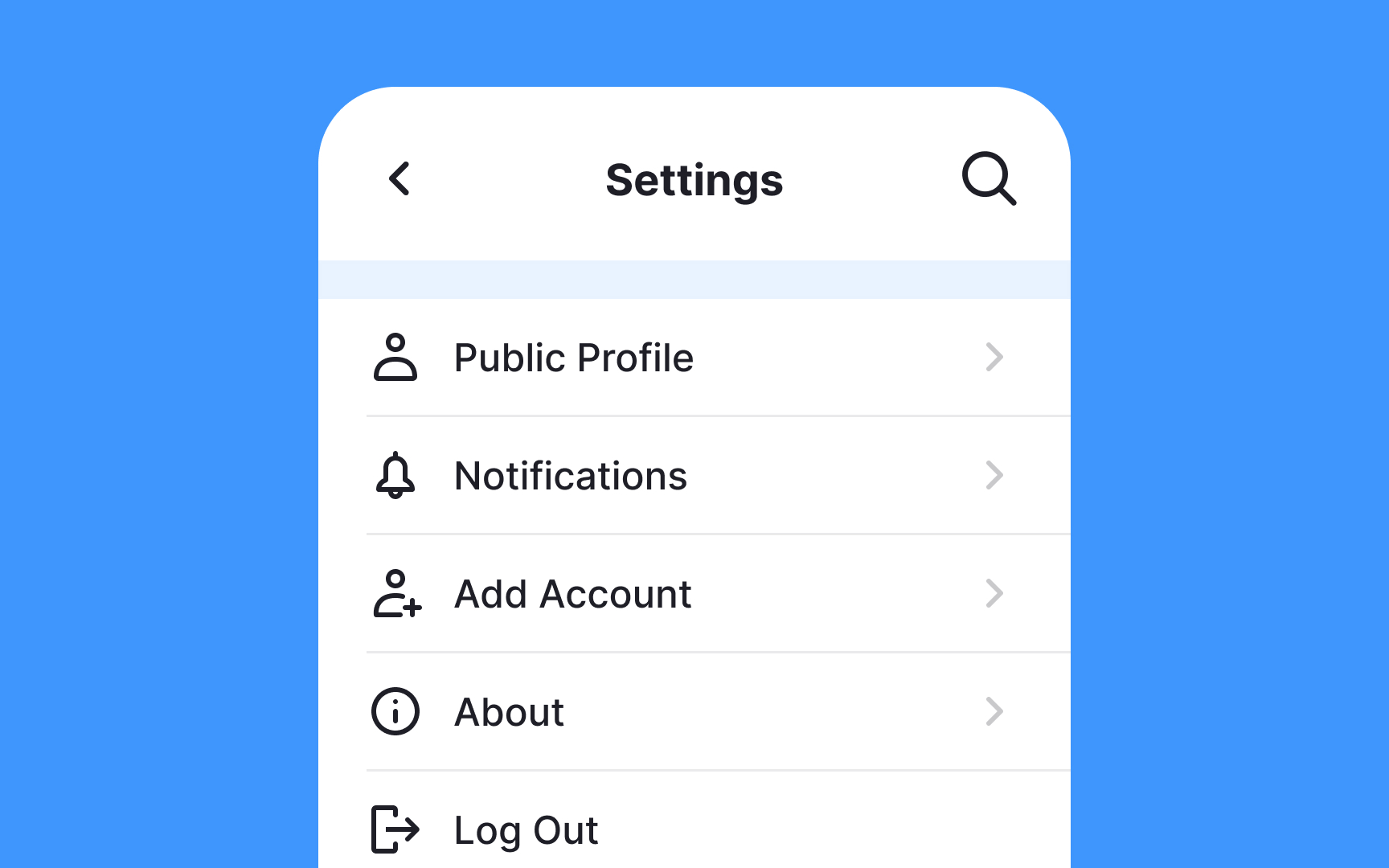Go back using the header arrow
Image resolution: width=1389 pixels, height=868 pixels.
pos(399,178)
